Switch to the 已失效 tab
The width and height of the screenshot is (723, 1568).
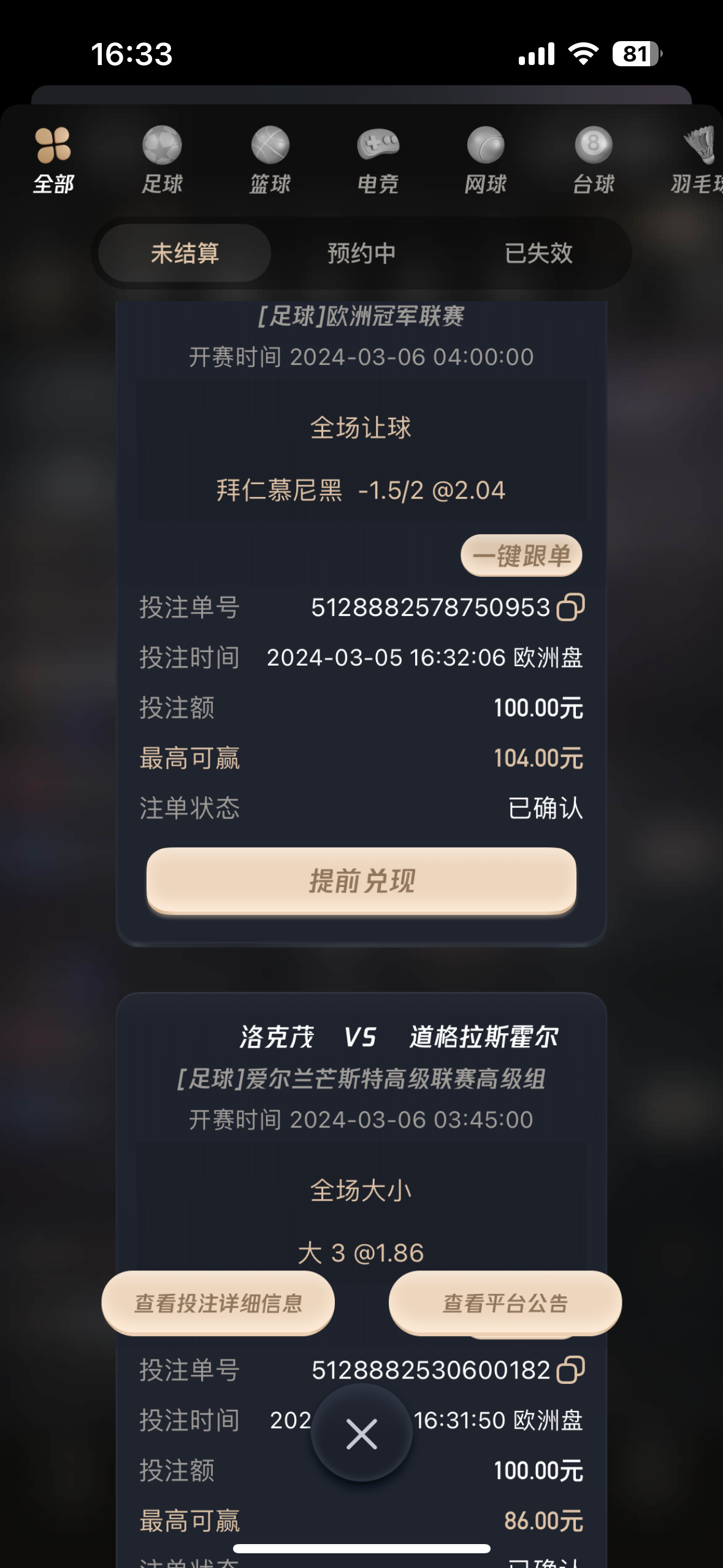pos(538,253)
